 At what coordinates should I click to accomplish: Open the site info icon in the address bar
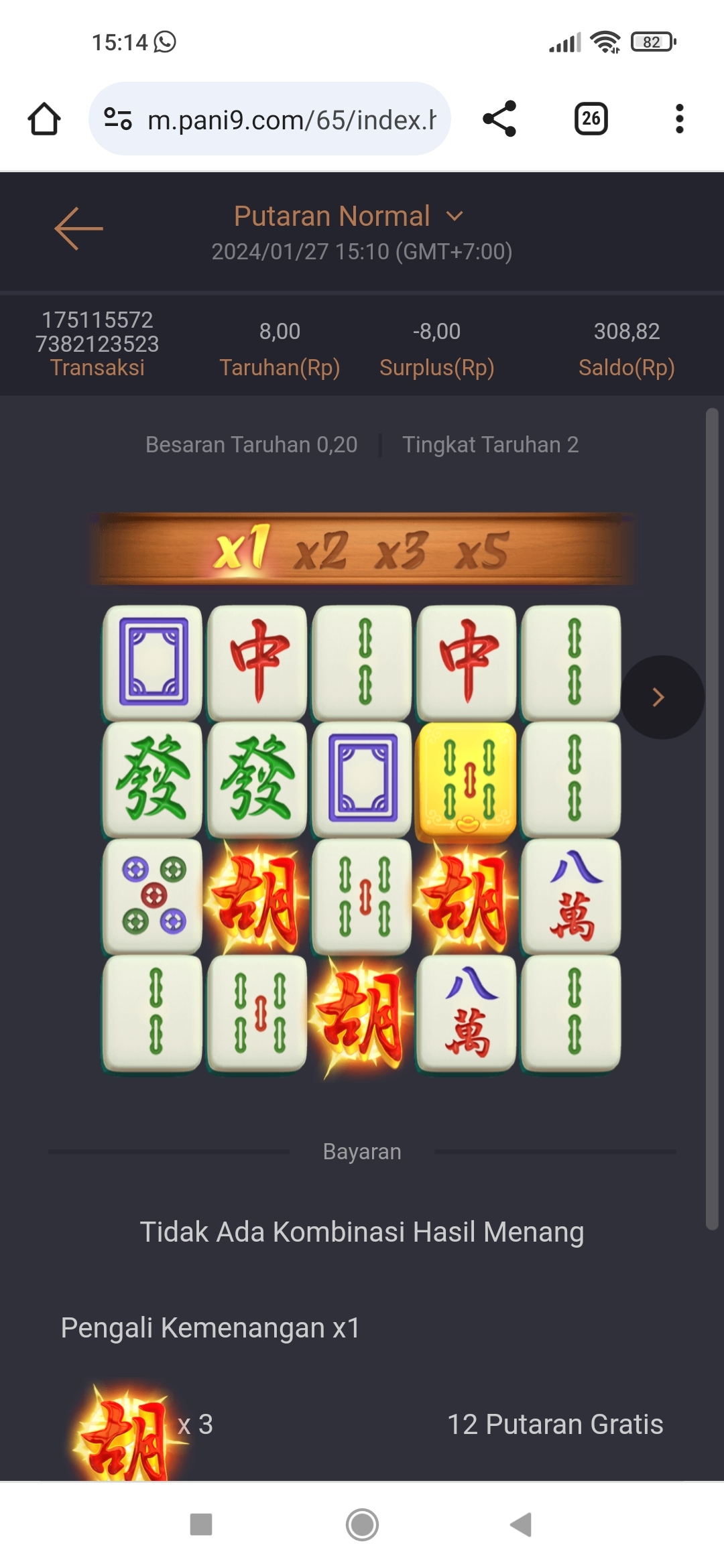click(x=118, y=119)
